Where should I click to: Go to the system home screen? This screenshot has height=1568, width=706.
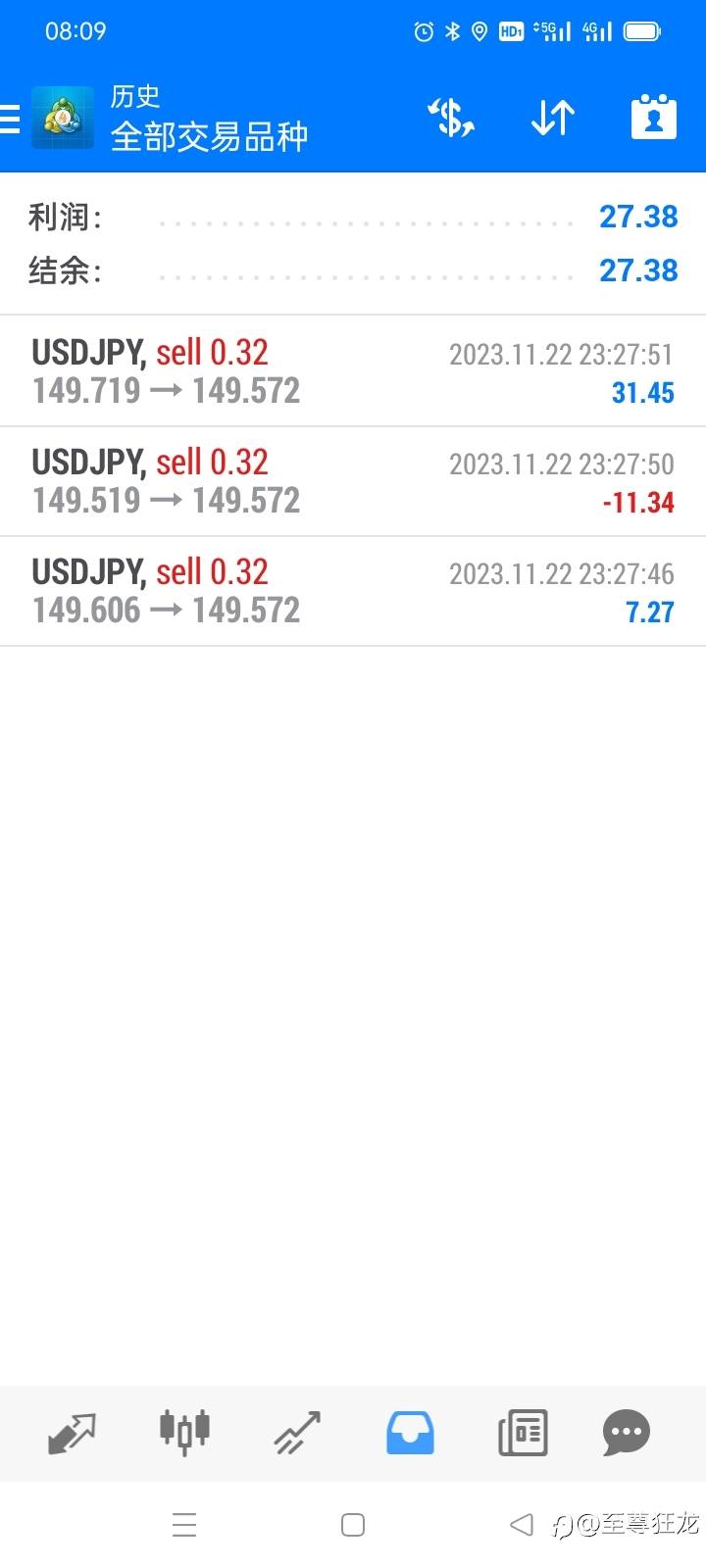pos(353,1525)
